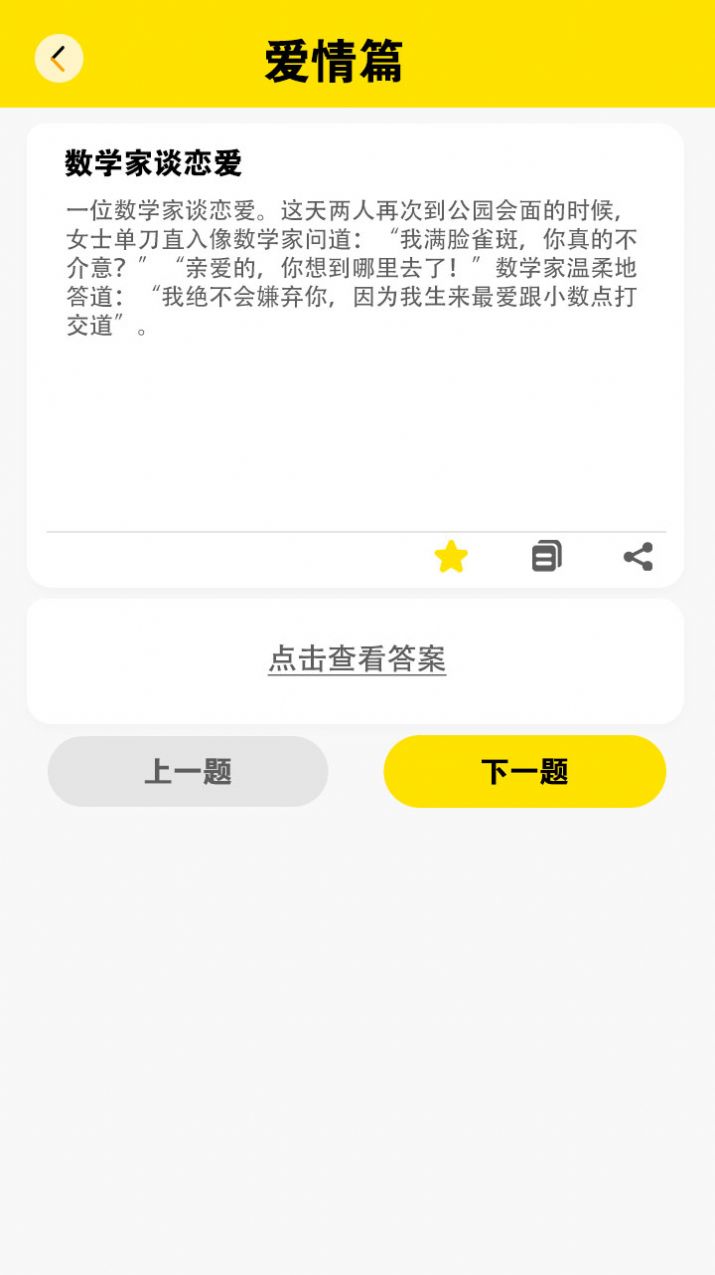Go to previous question with 上一题
Viewport: 715px width, 1275px height.
(188, 772)
